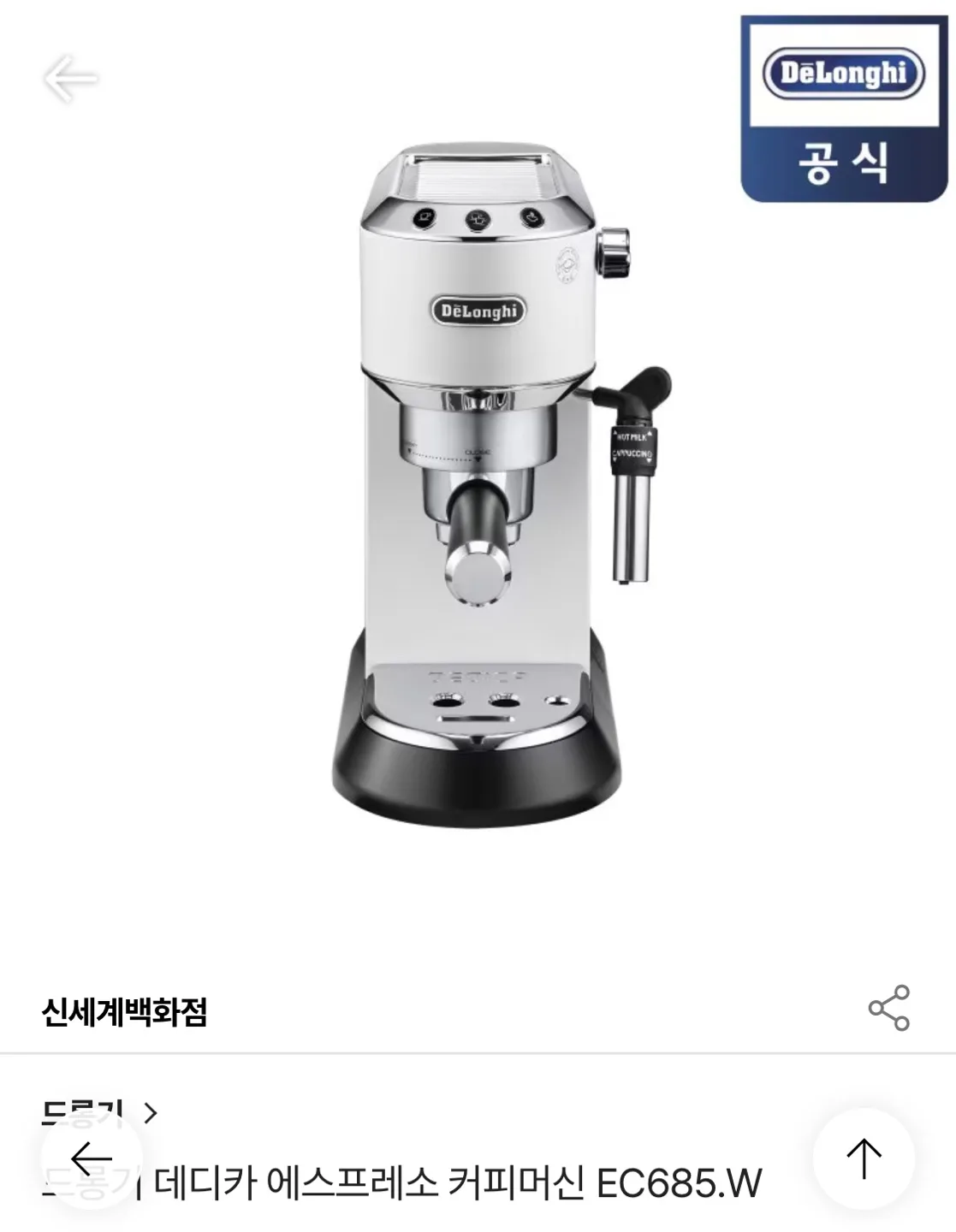Image resolution: width=956 pixels, height=1232 pixels.
Task: Tap the espresso machine product photo
Action: (479, 479)
